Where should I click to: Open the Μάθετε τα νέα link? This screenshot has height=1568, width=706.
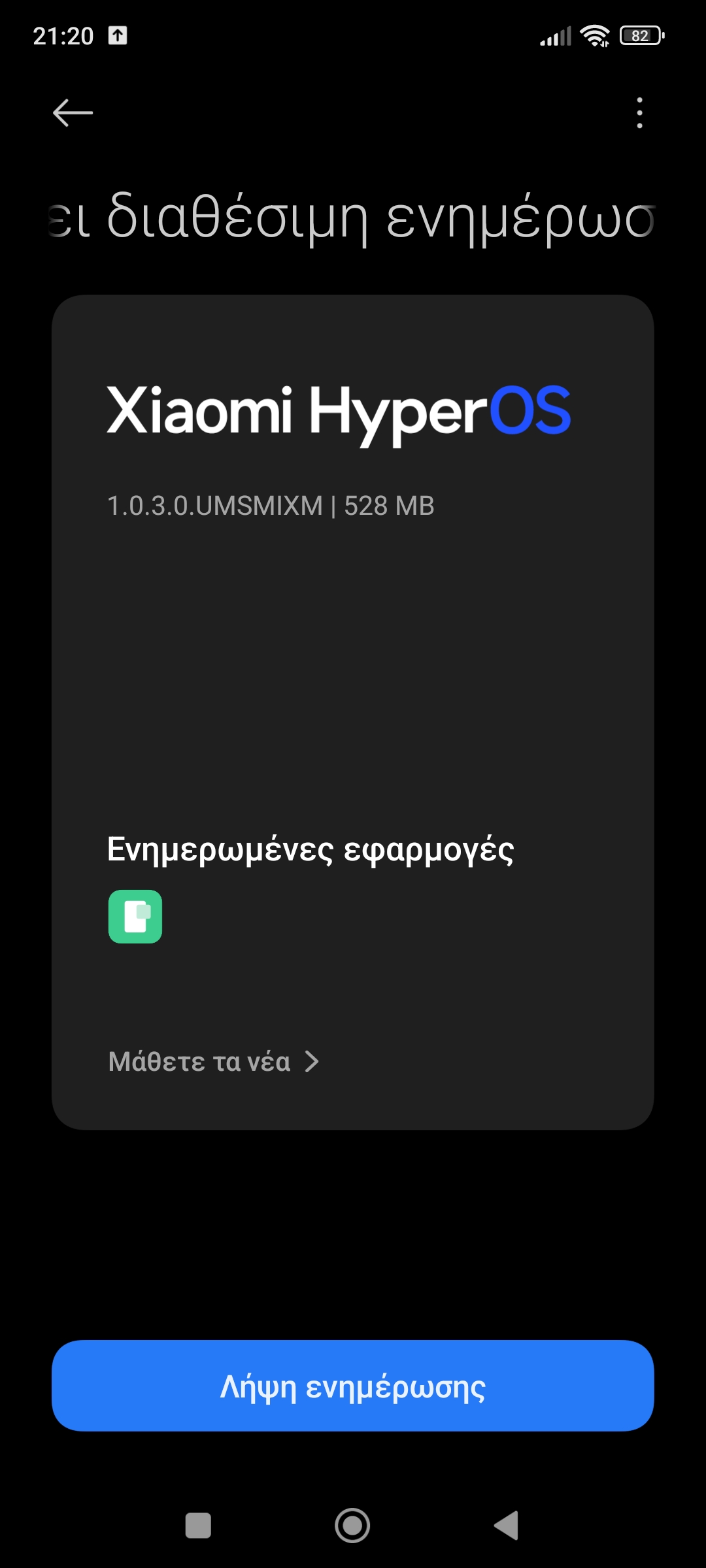pyautogui.click(x=213, y=1062)
